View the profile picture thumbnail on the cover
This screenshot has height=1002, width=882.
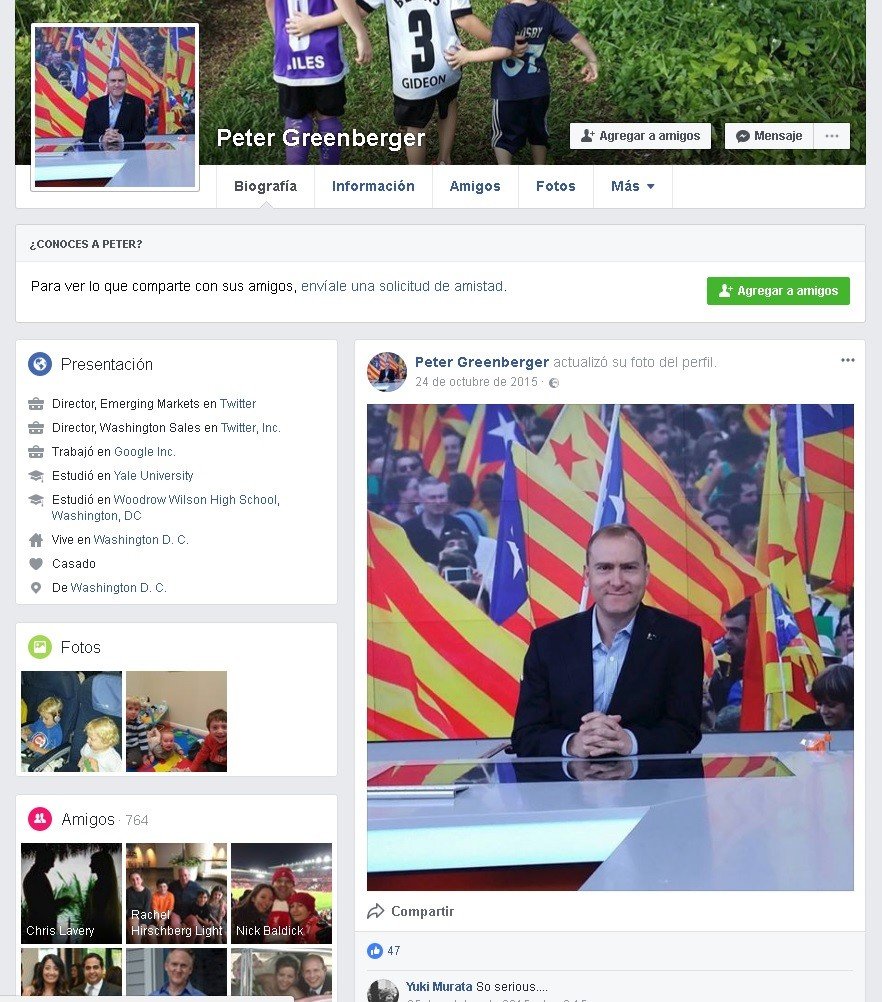point(115,106)
